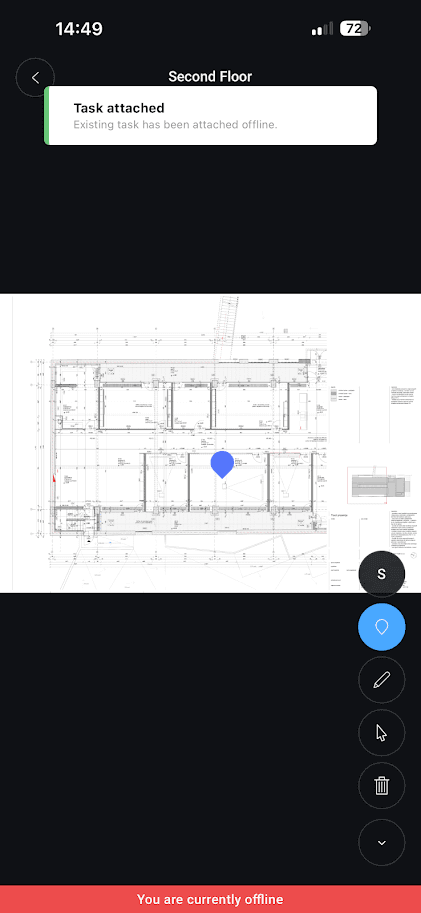The width and height of the screenshot is (421, 913).
Task: Select the blue pin placement tool
Action: click(381, 627)
